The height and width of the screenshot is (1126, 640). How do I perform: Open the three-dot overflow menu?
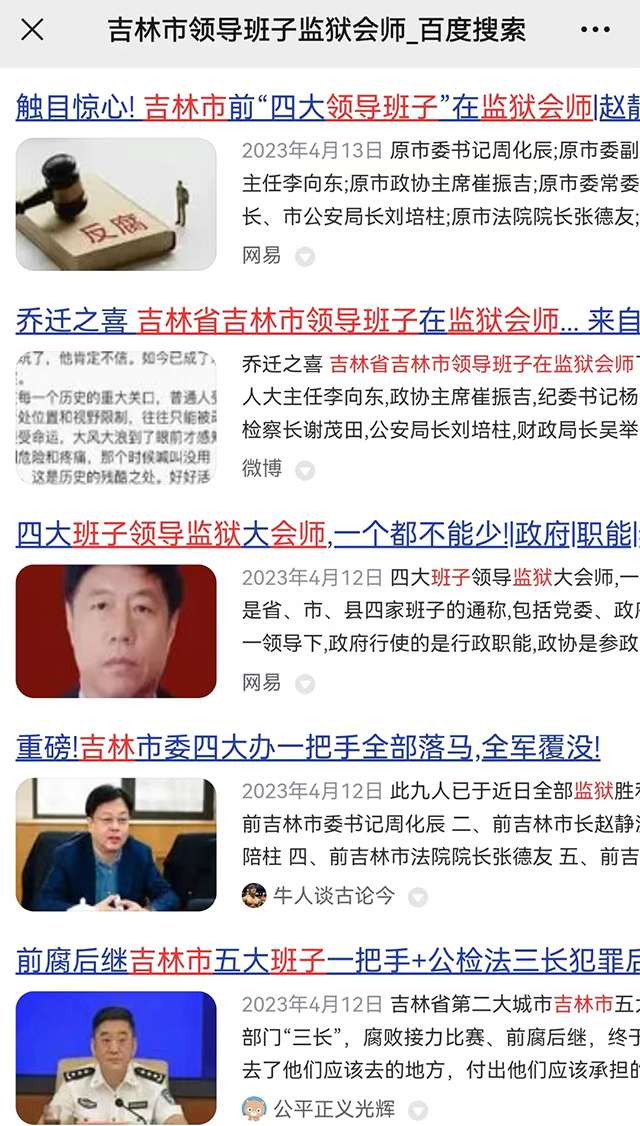595,30
